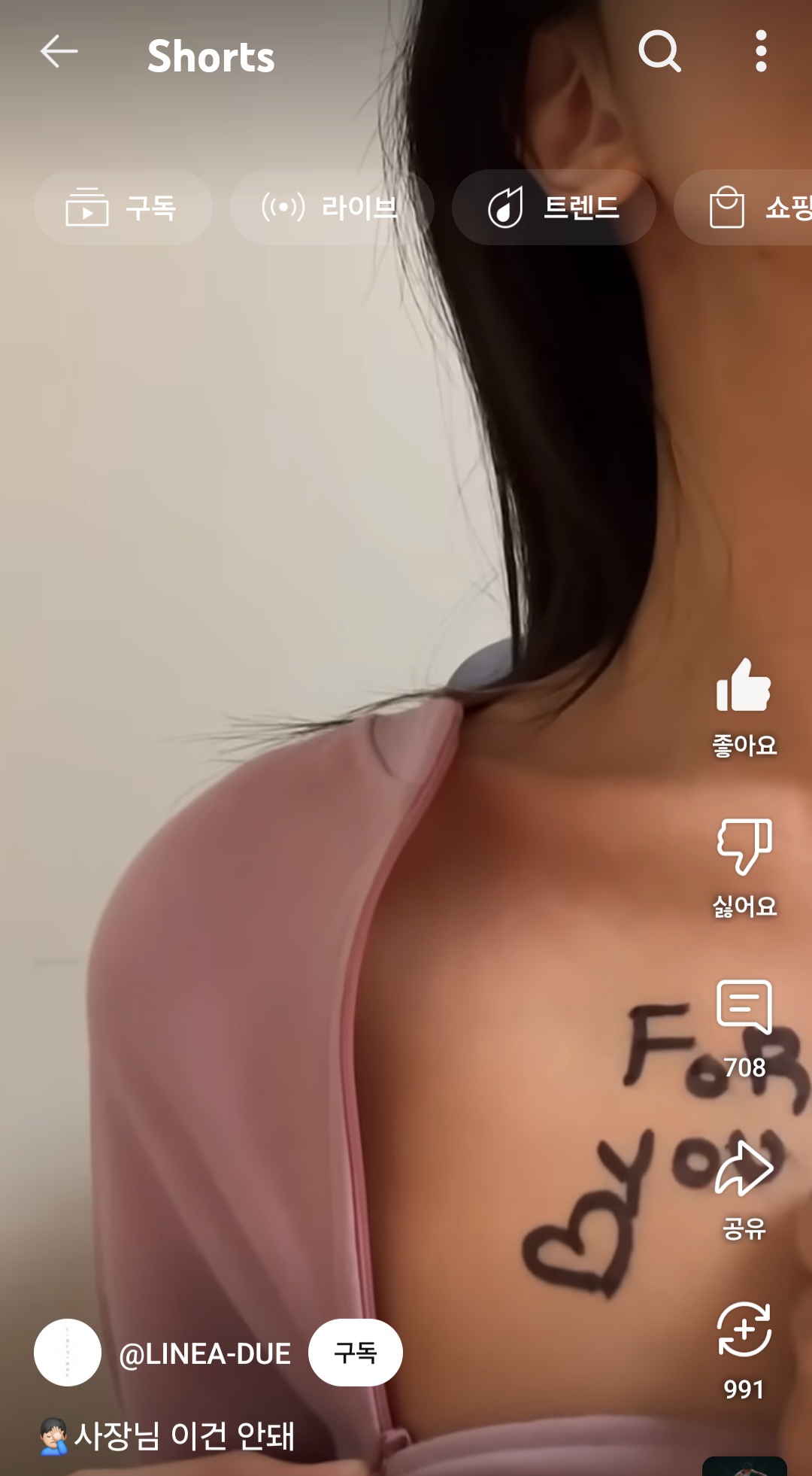Open the @LINEA-DUE channel name
Viewport: 812px width, 1476px height.
click(x=205, y=1354)
